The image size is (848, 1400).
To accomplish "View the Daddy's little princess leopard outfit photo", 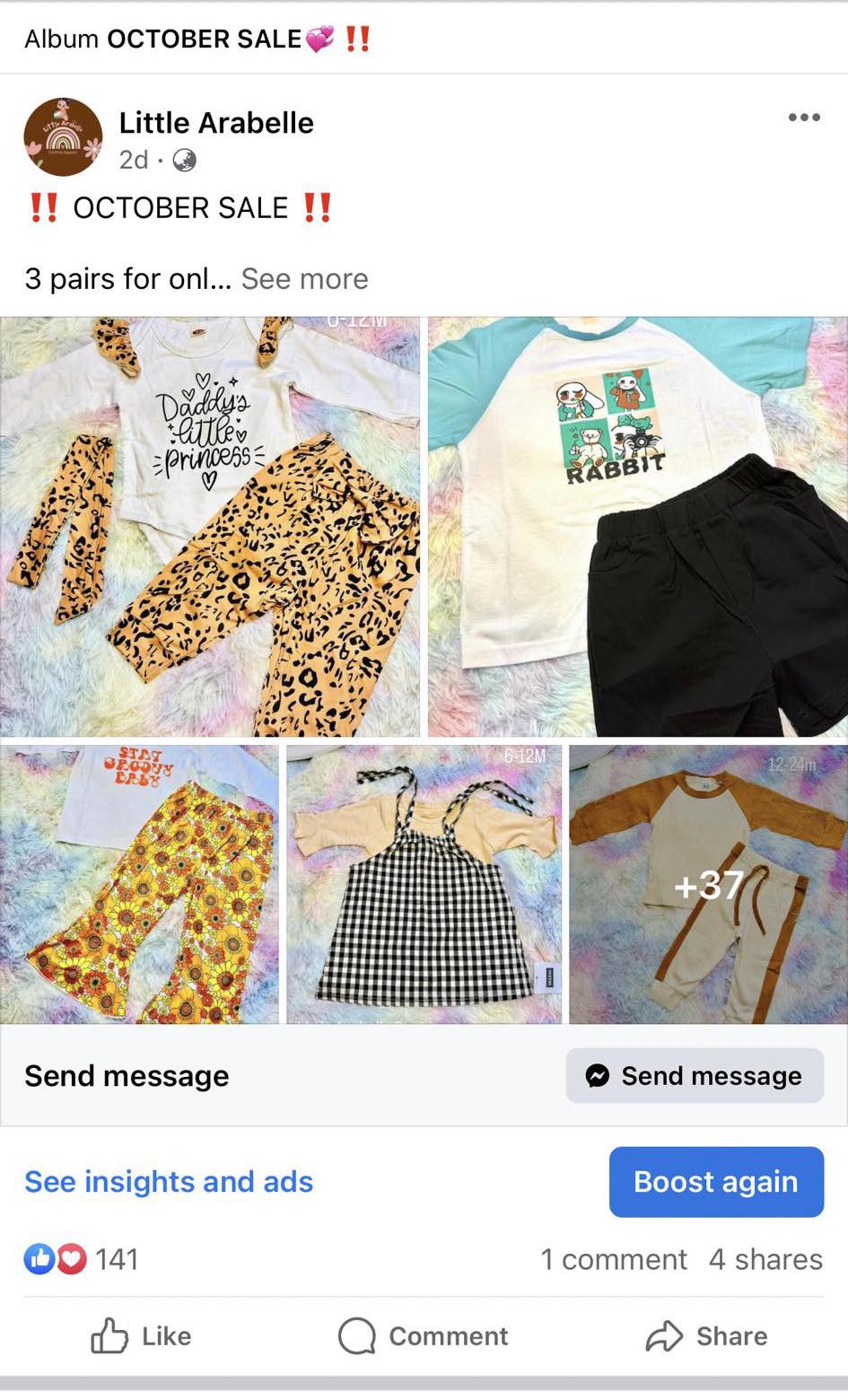I will [x=209, y=527].
